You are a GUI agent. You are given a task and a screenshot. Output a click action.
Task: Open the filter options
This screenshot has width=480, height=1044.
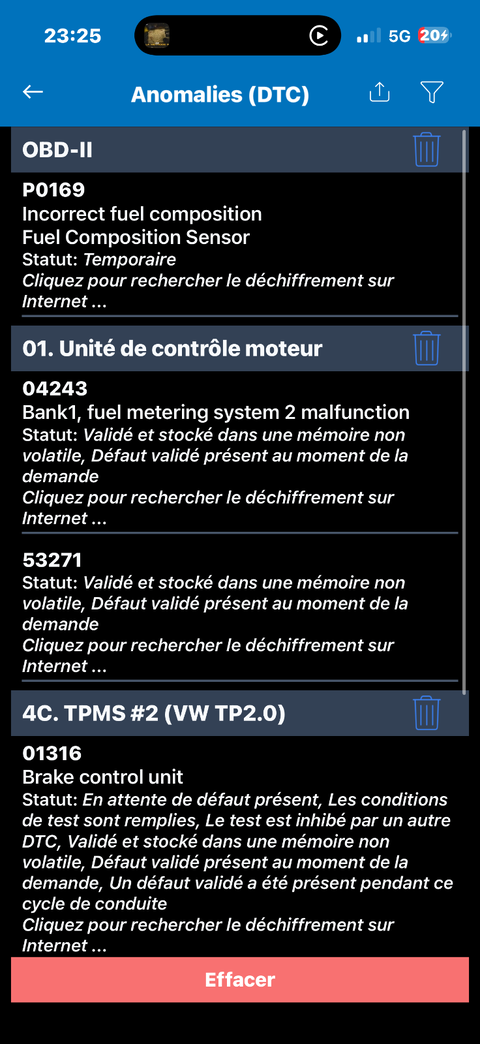coord(432,93)
